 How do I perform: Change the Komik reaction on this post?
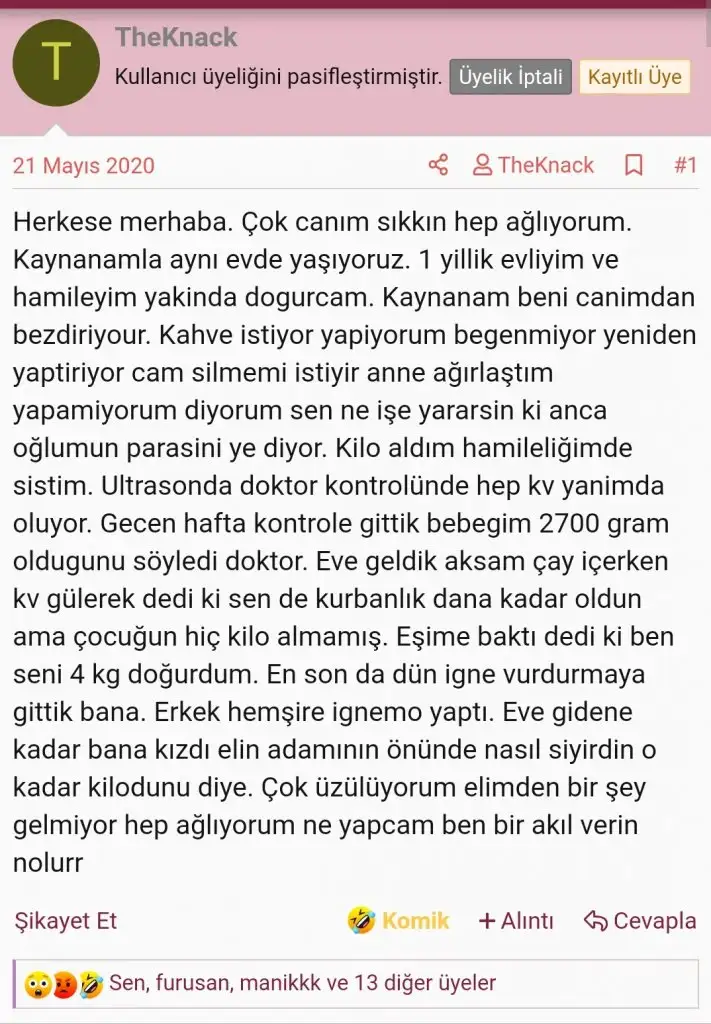click(x=398, y=920)
